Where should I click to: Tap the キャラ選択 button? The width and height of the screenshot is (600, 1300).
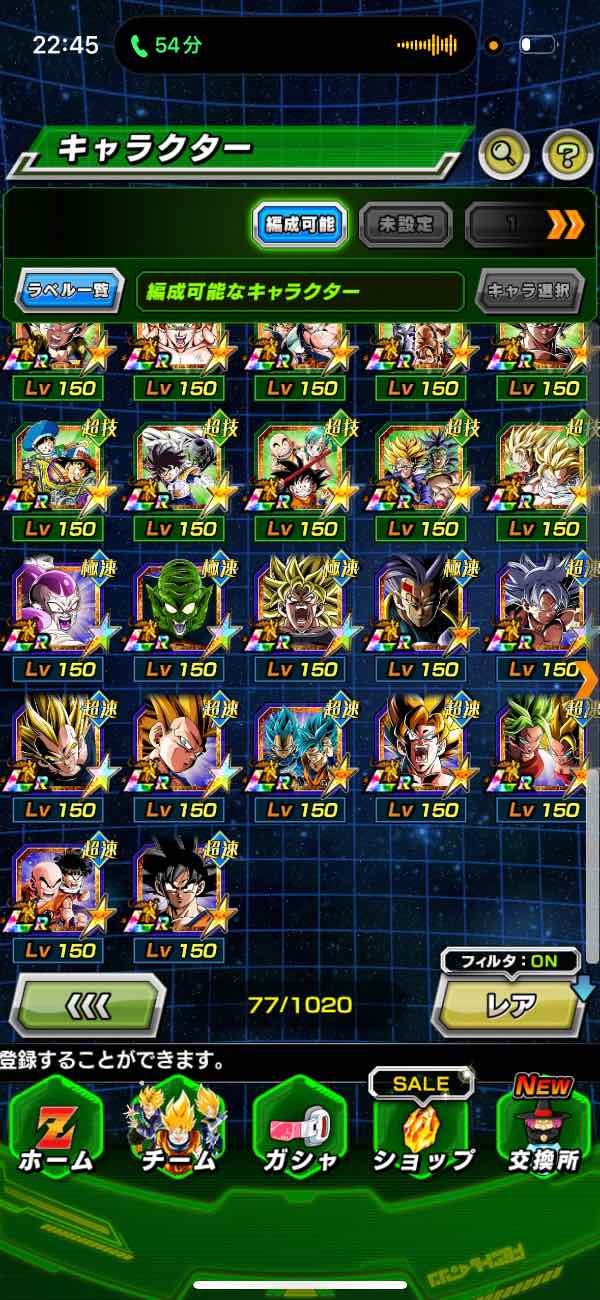click(x=530, y=292)
